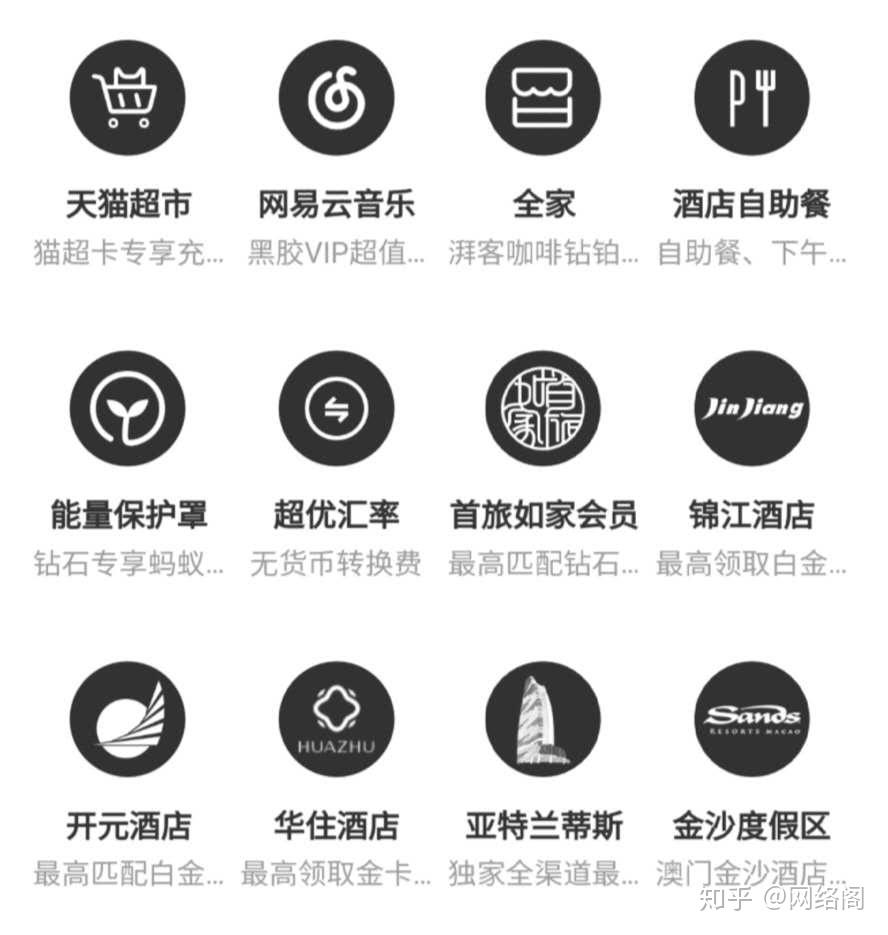888x935 pixels.
Task: Choose 首旅如家会员 membership match
Action: 543,408
